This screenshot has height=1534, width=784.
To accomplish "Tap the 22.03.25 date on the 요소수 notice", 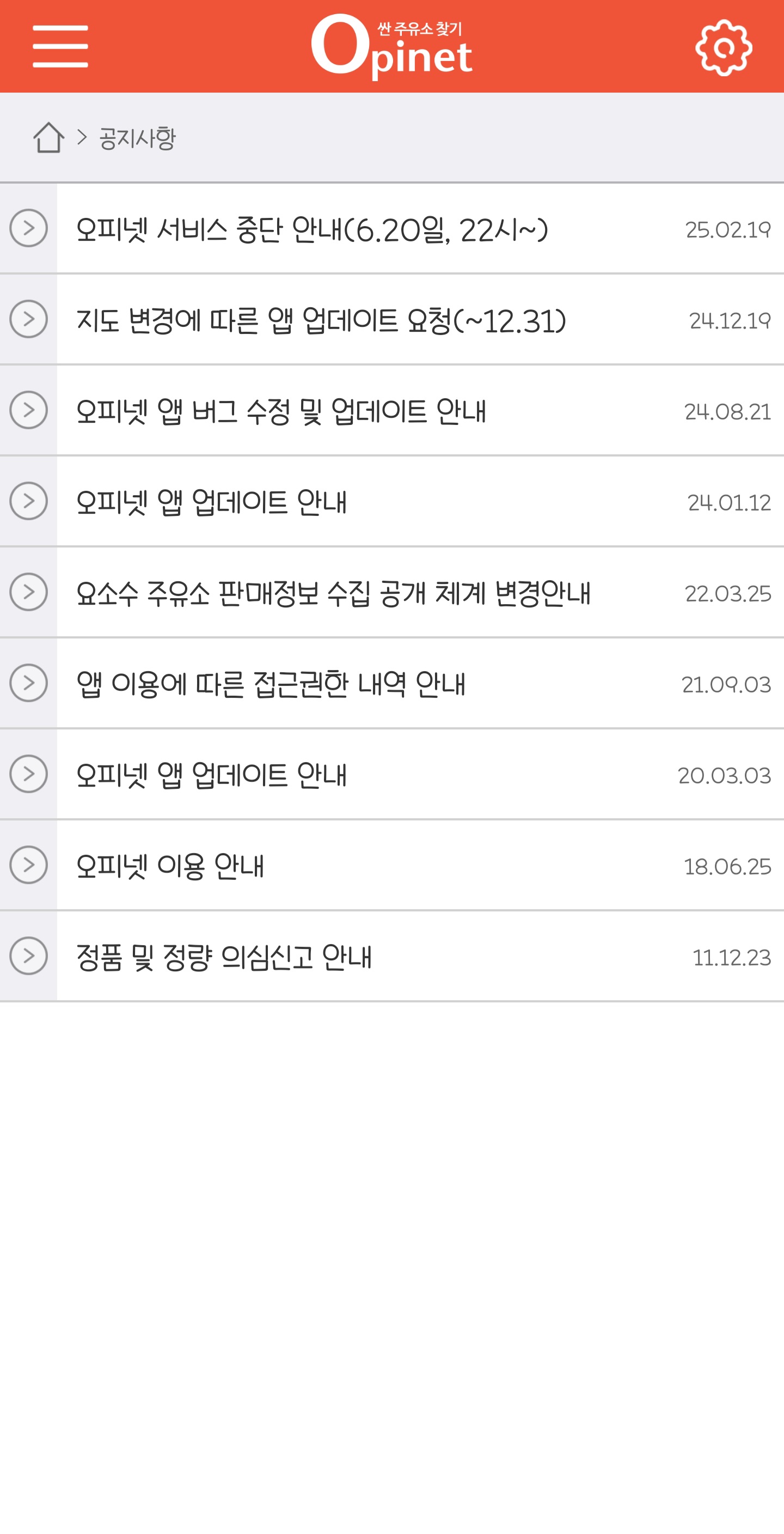I will click(727, 592).
